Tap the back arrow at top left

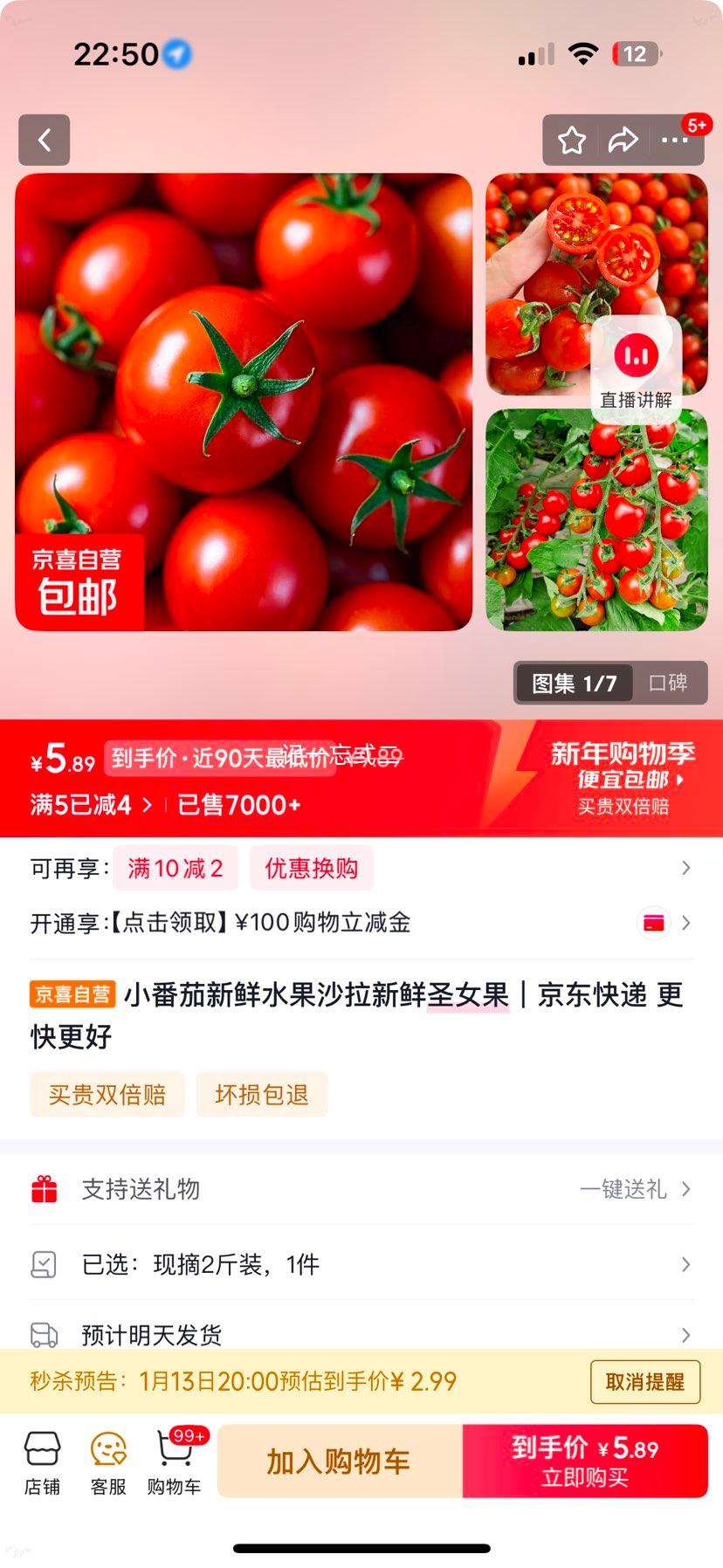[x=44, y=140]
